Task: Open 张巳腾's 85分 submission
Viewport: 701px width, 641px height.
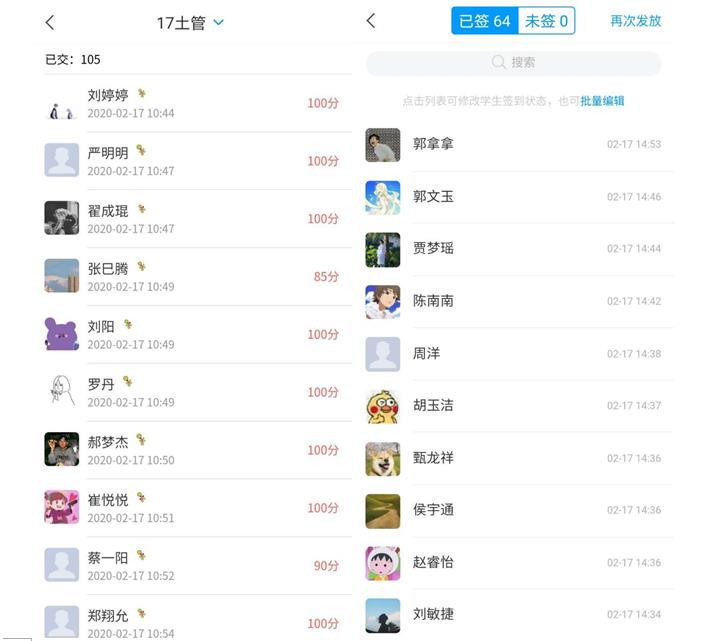Action: (x=196, y=276)
